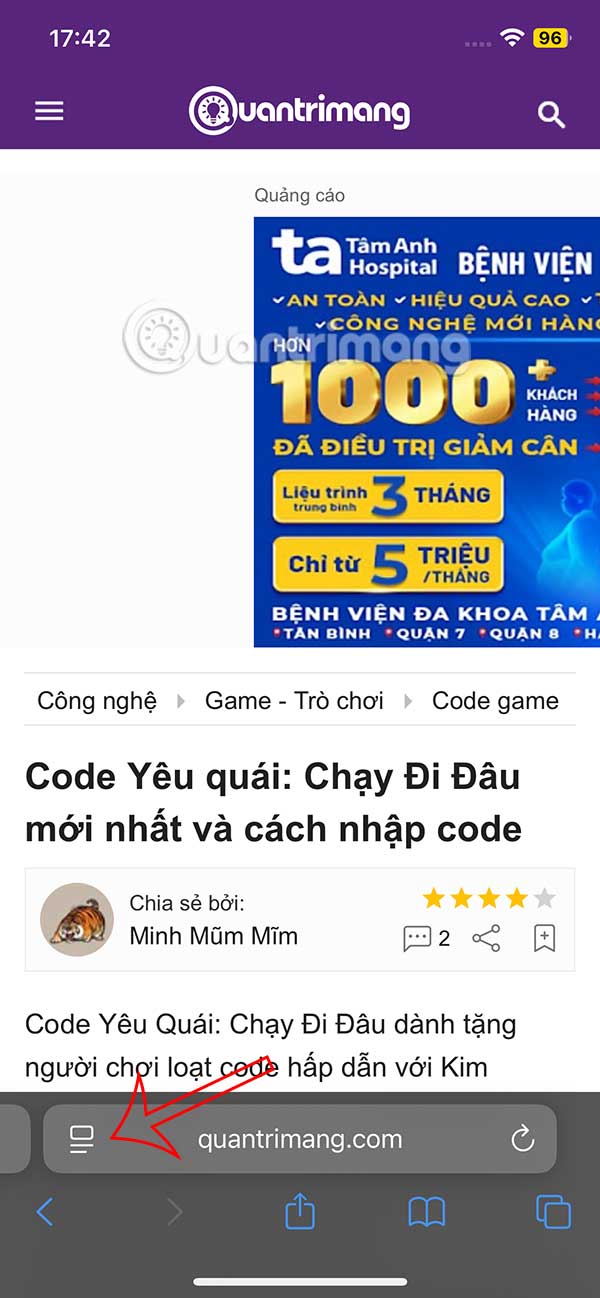Open Safari share sheet
Screen dimensions: 600x1298
(x=300, y=1212)
